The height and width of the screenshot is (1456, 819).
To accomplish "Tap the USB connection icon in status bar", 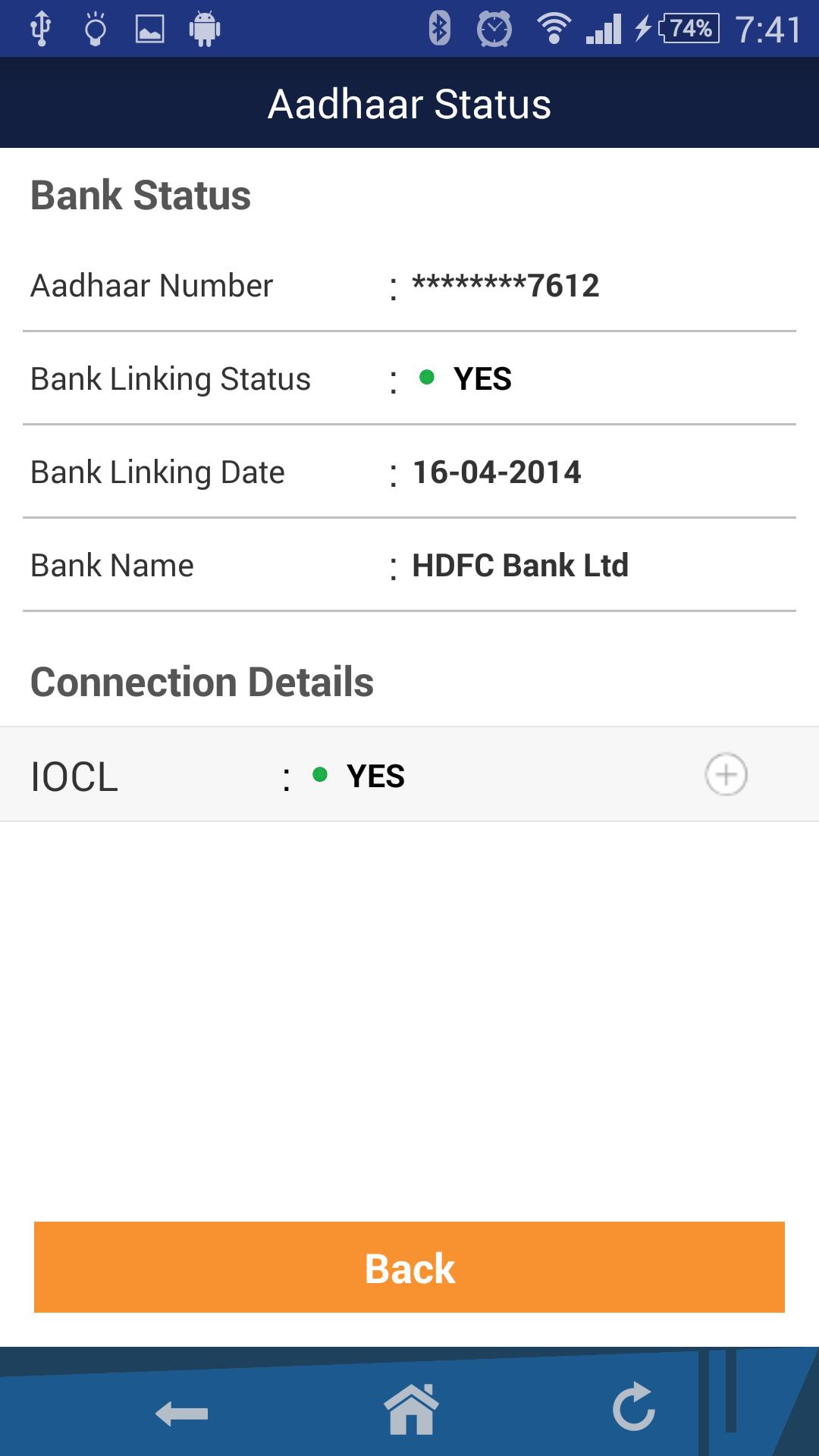I will 42,29.
